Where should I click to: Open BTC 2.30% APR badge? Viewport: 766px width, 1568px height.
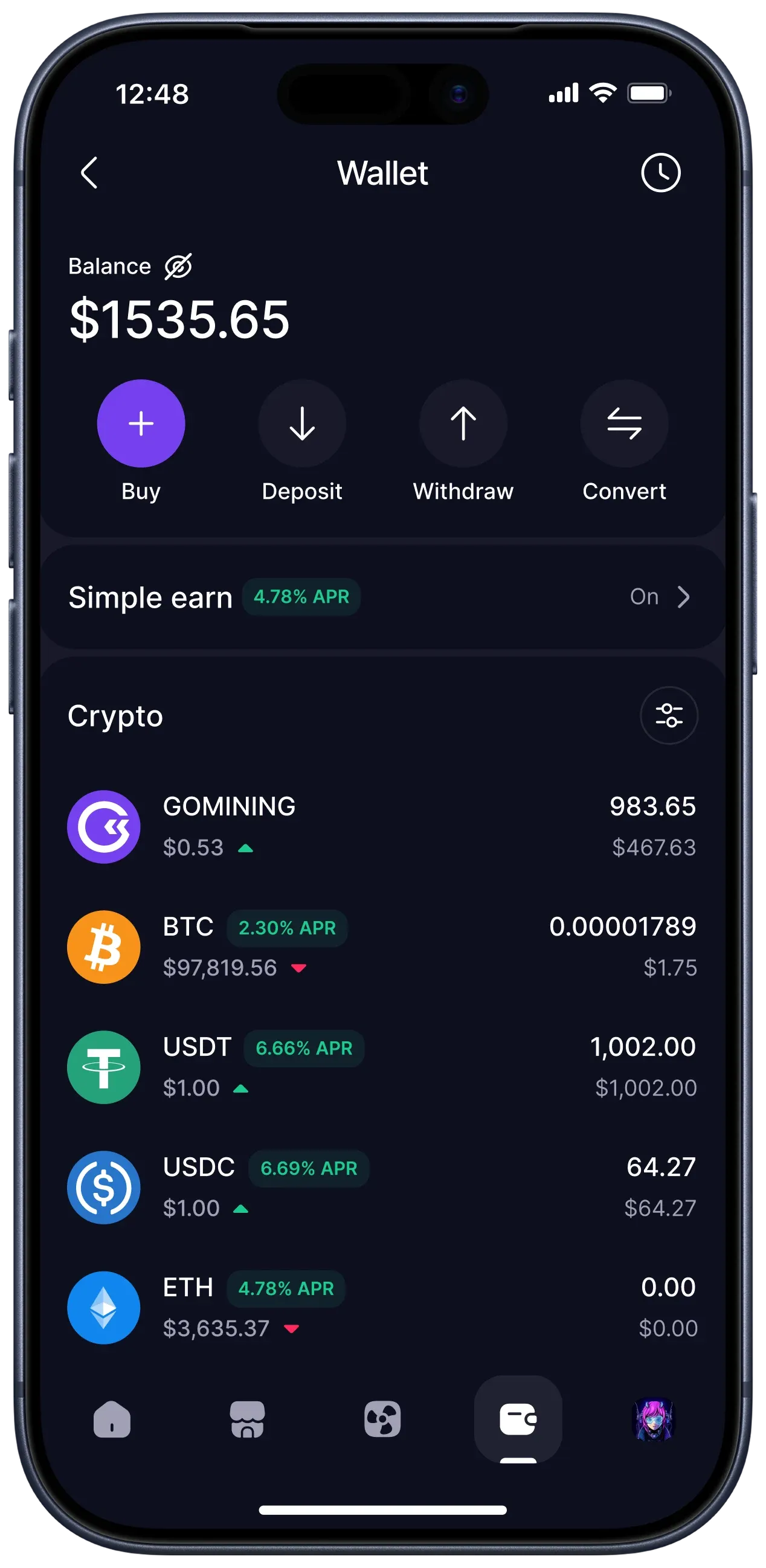pos(286,928)
